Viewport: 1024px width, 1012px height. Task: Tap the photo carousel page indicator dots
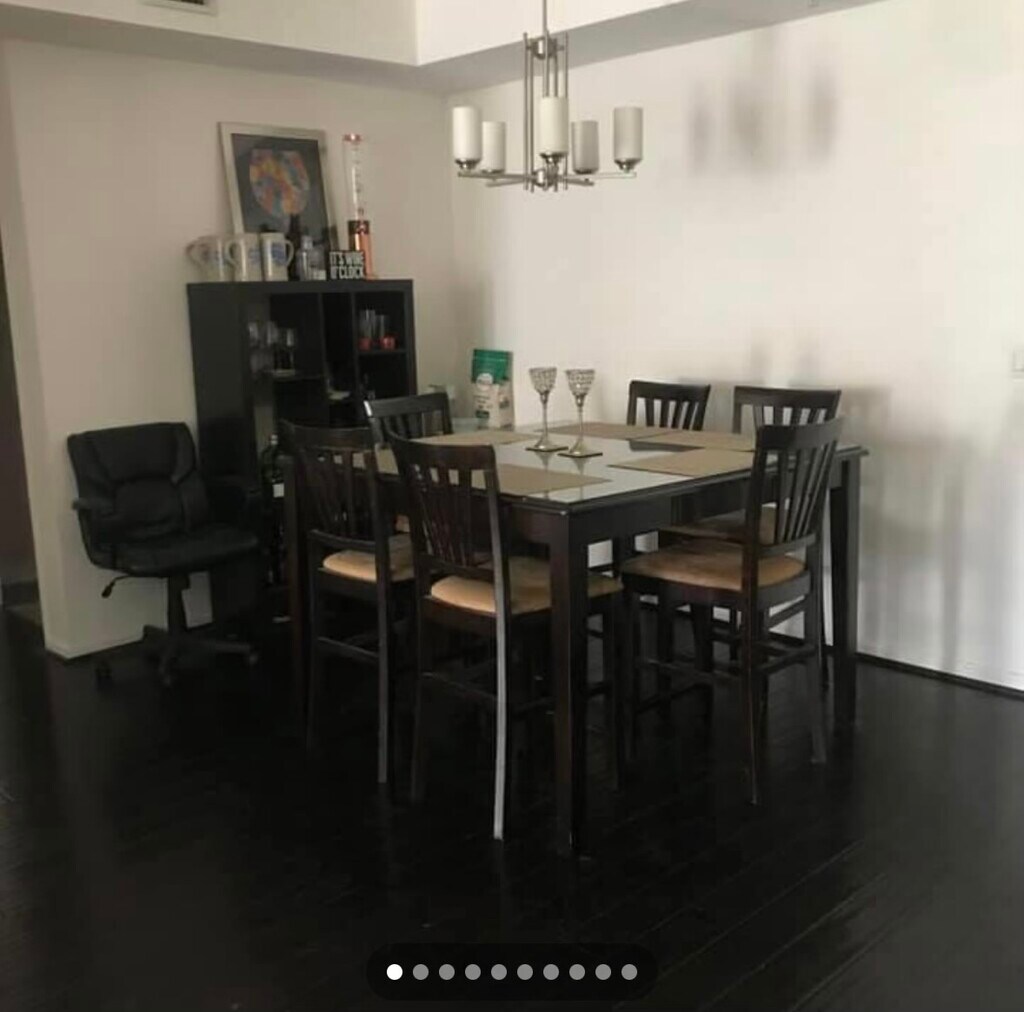[x=511, y=971]
